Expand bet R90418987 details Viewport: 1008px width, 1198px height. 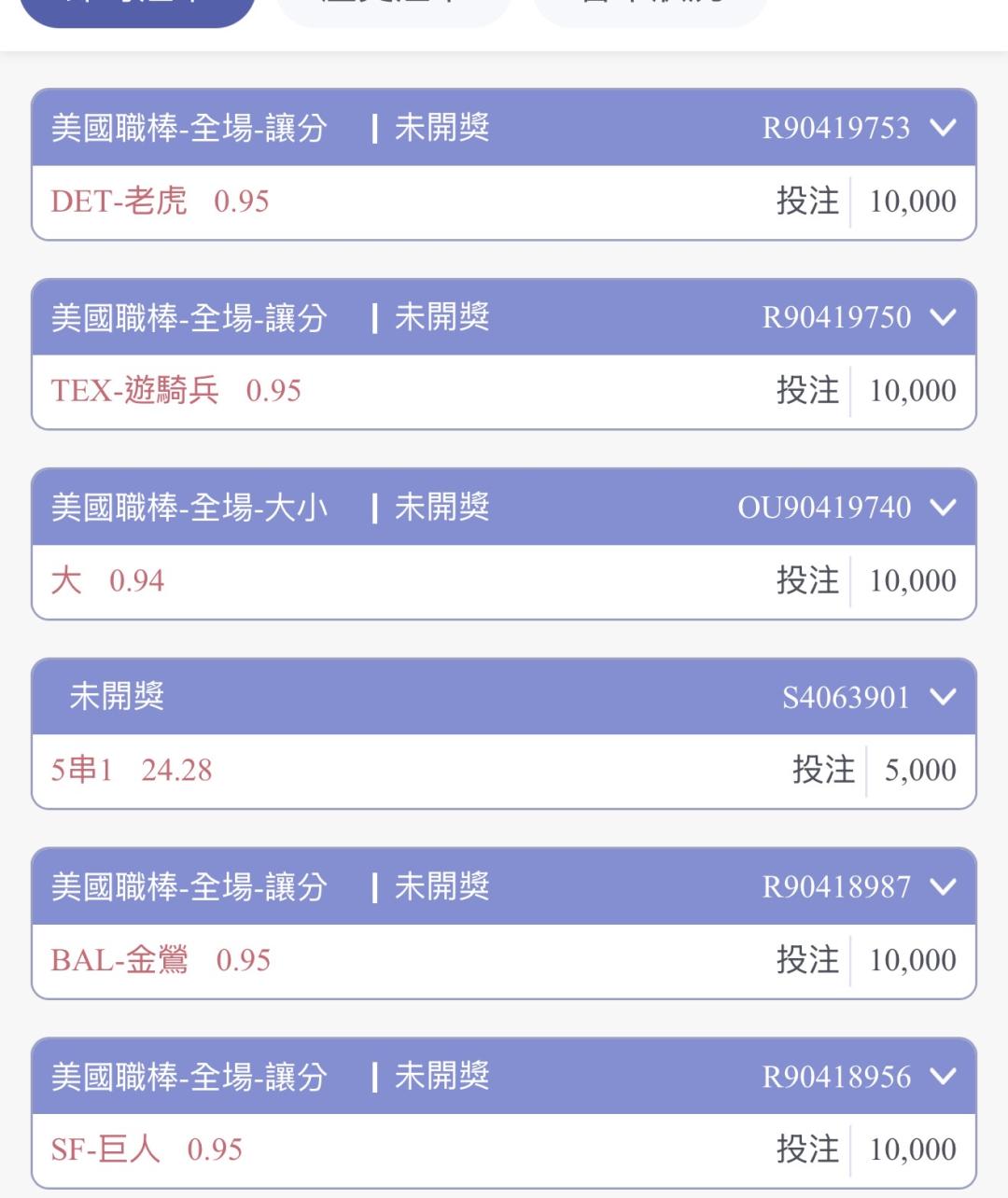pyautogui.click(x=943, y=886)
